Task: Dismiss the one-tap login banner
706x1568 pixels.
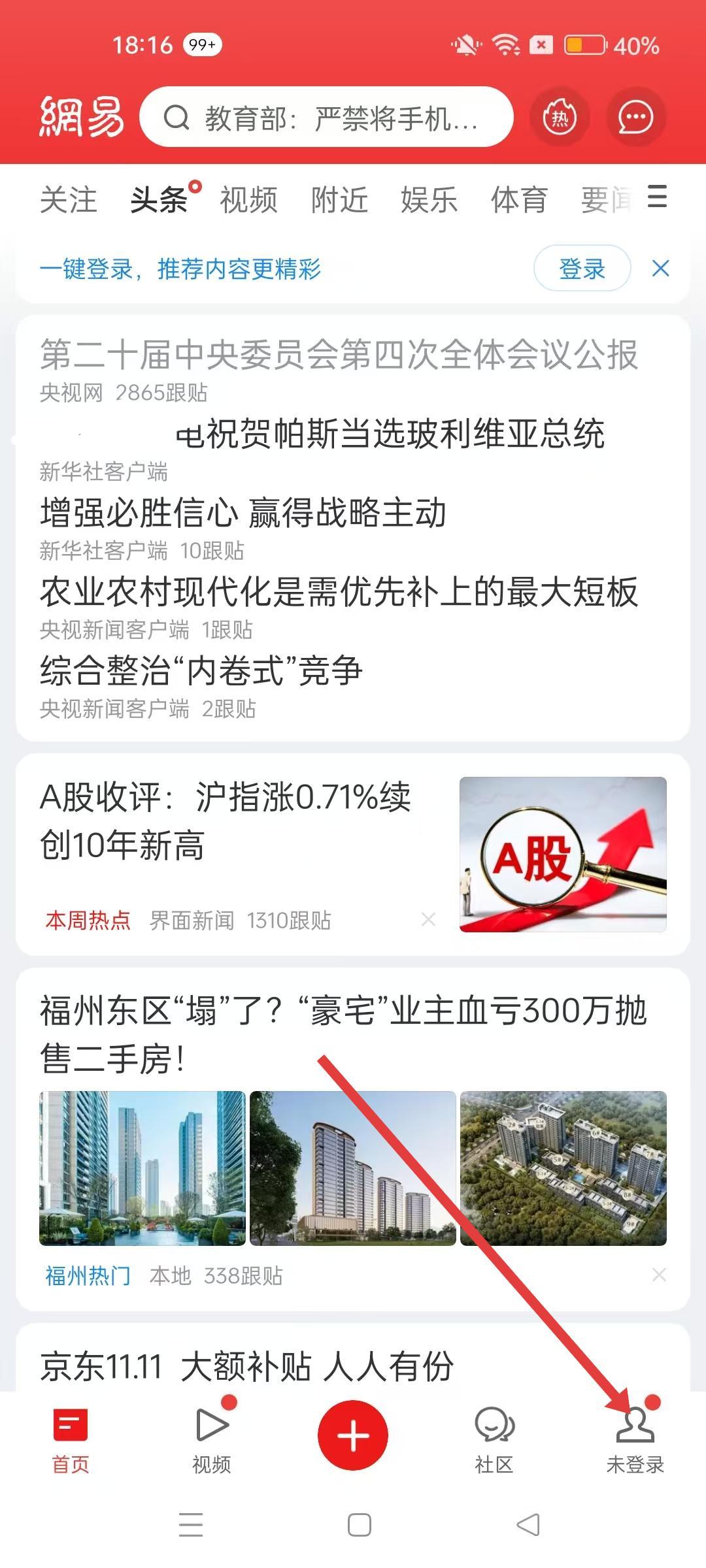Action: 661,269
